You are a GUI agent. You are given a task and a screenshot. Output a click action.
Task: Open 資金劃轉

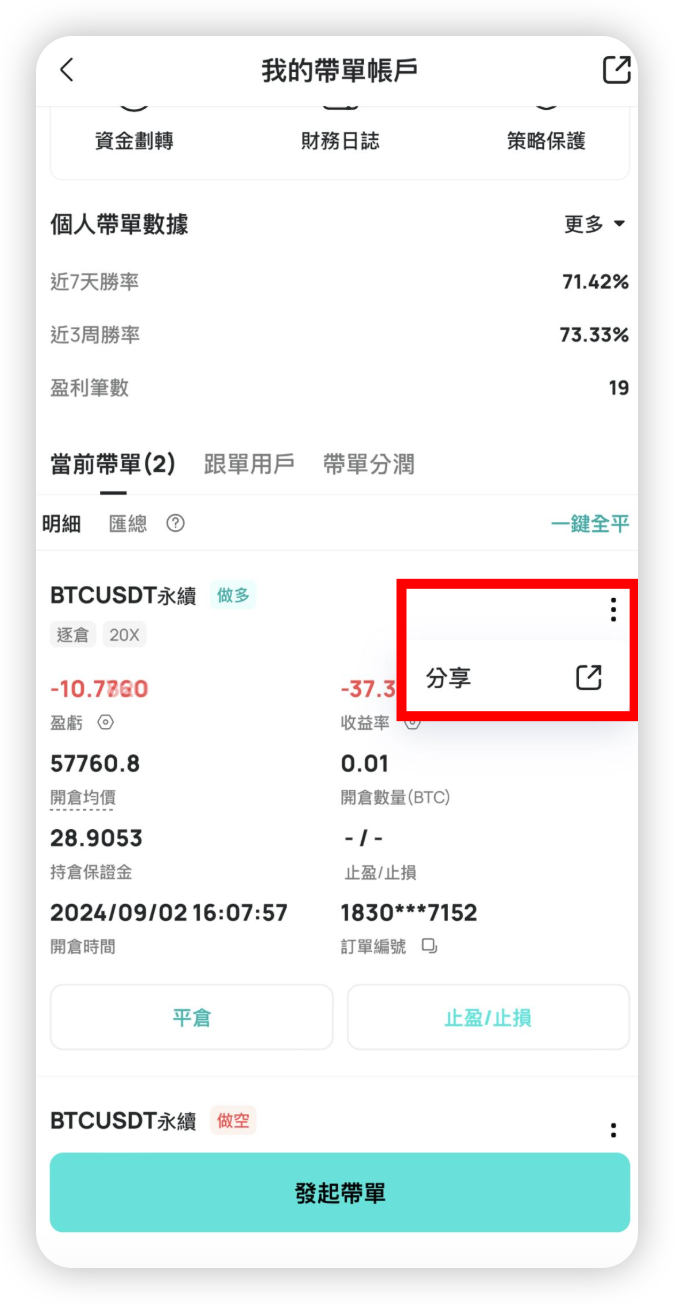coord(134,141)
